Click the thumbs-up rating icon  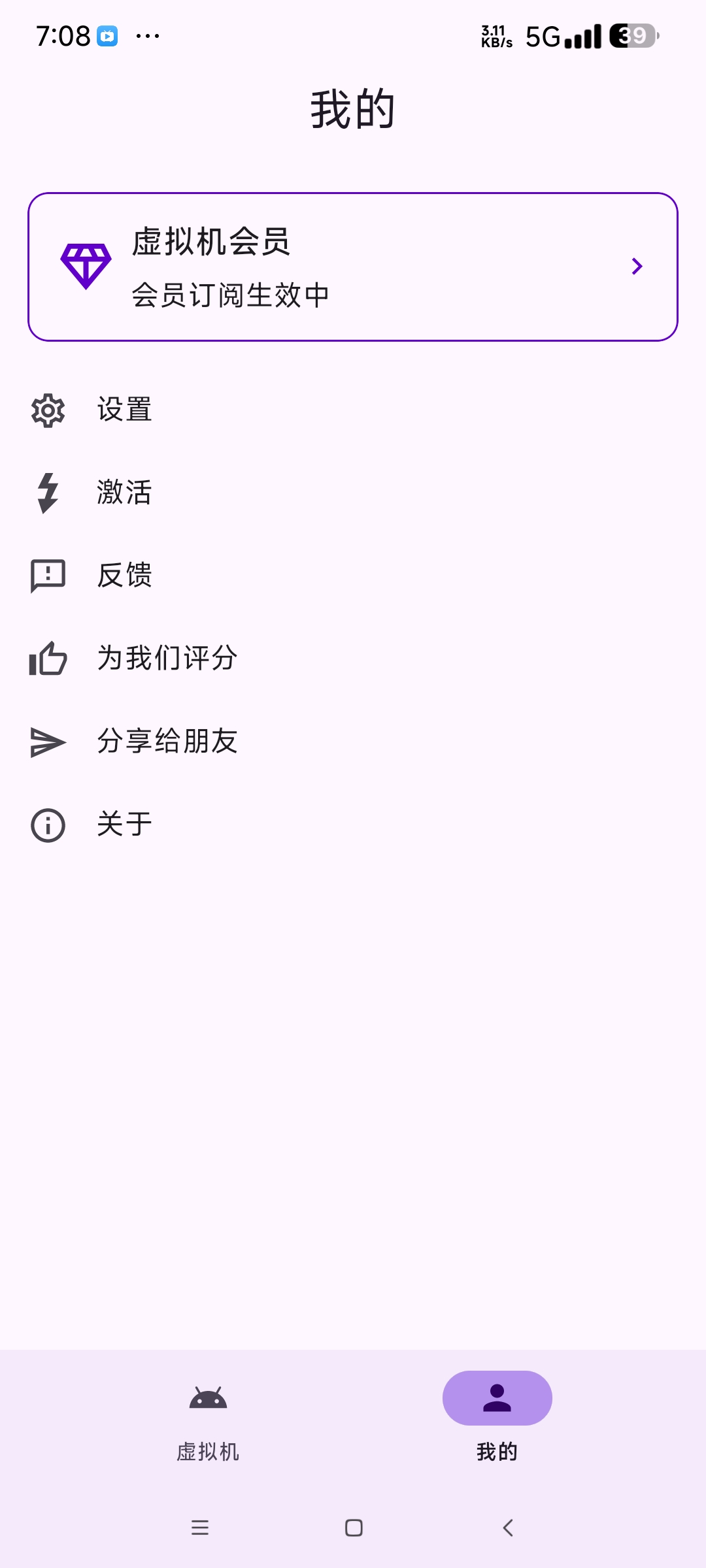point(46,659)
